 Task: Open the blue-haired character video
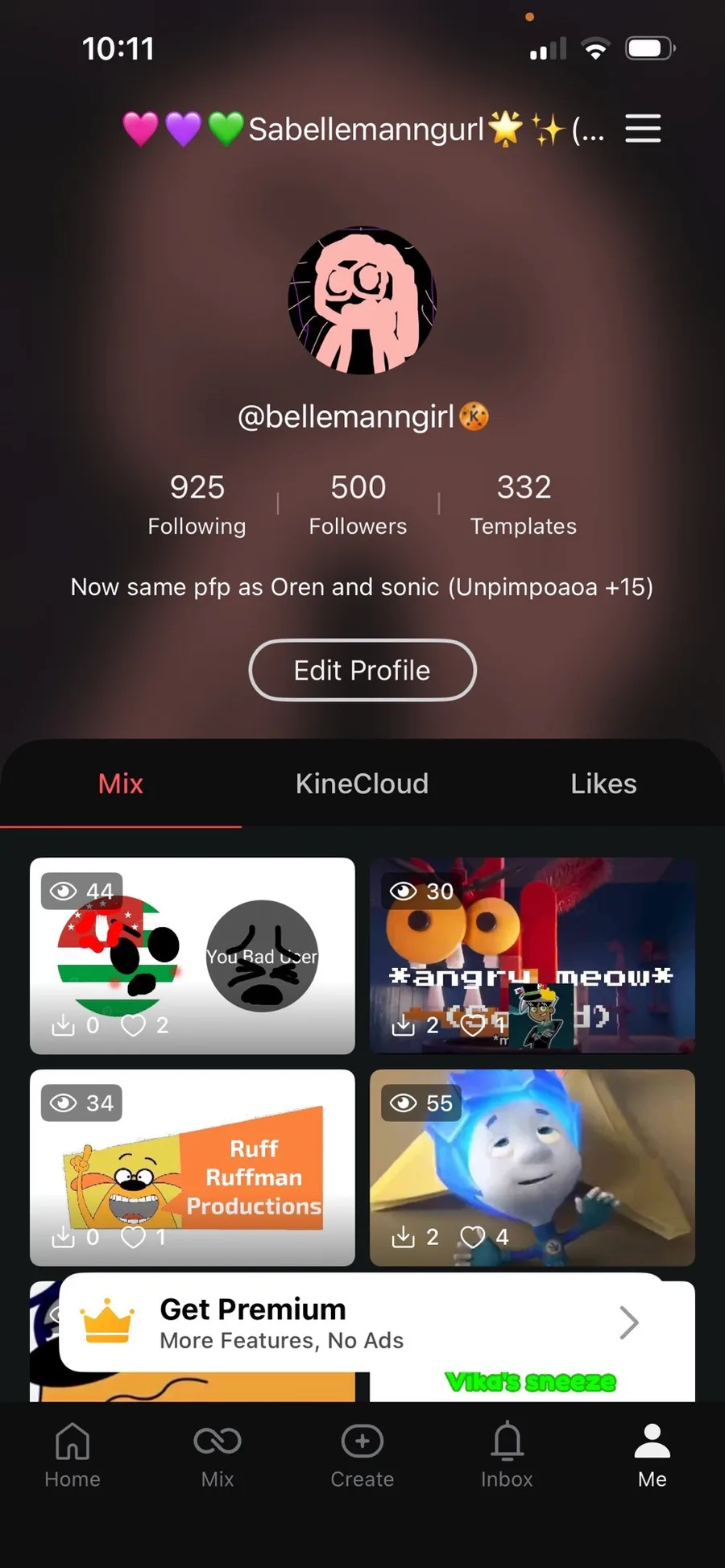(x=532, y=1168)
